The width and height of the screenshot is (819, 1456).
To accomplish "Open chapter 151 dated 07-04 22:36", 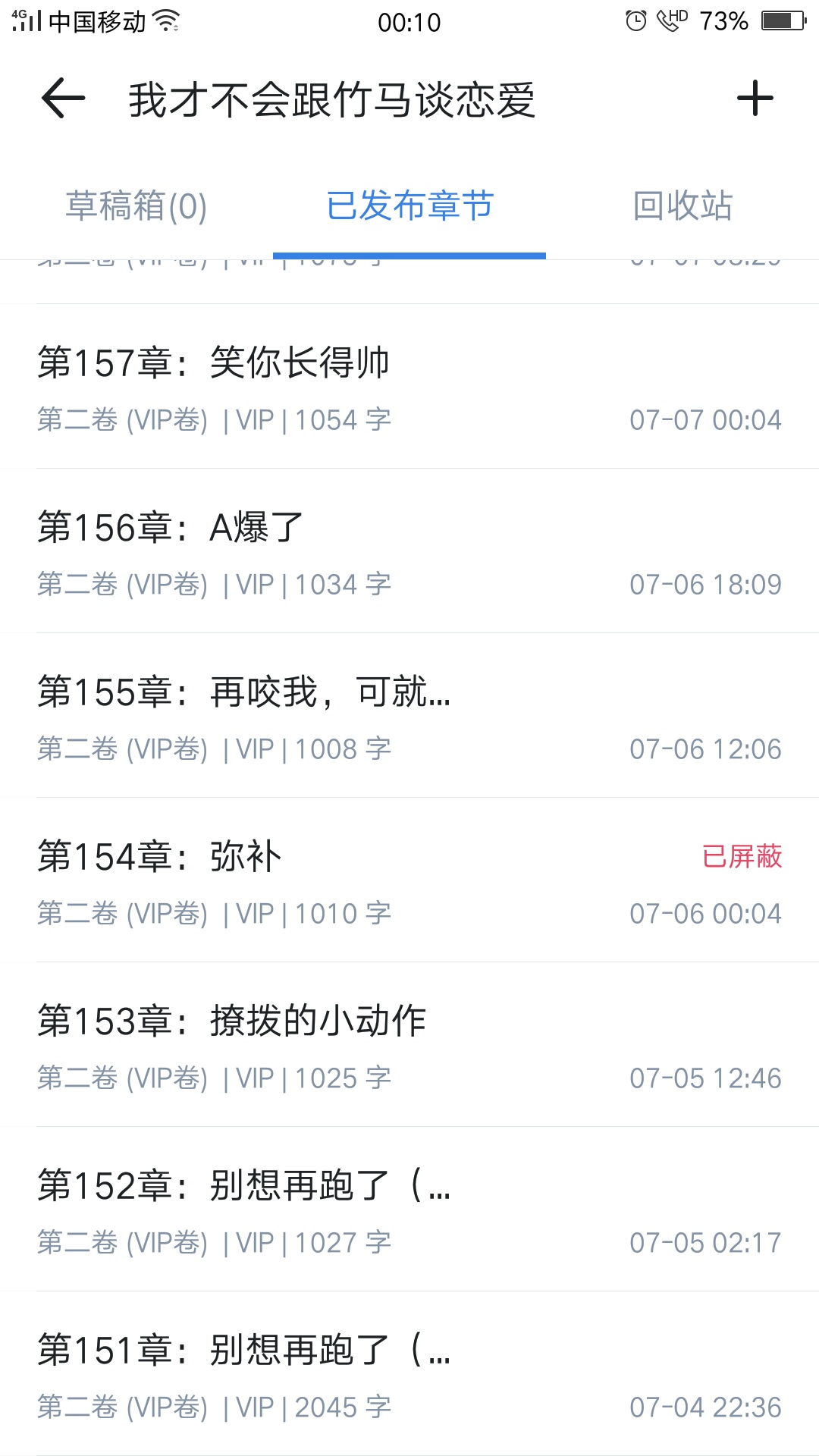I will click(x=409, y=1374).
